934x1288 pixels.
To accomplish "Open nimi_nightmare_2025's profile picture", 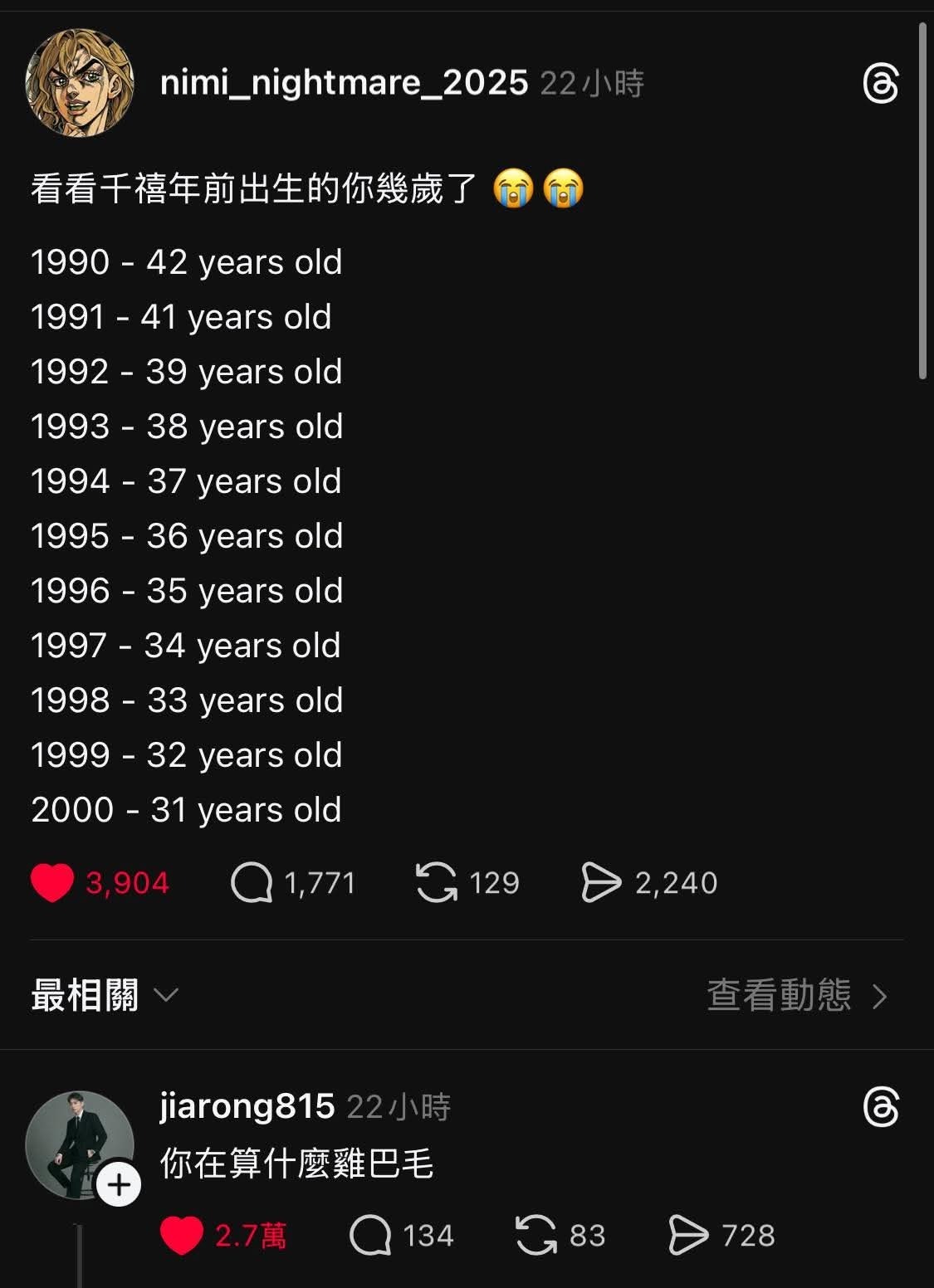I will (80, 83).
